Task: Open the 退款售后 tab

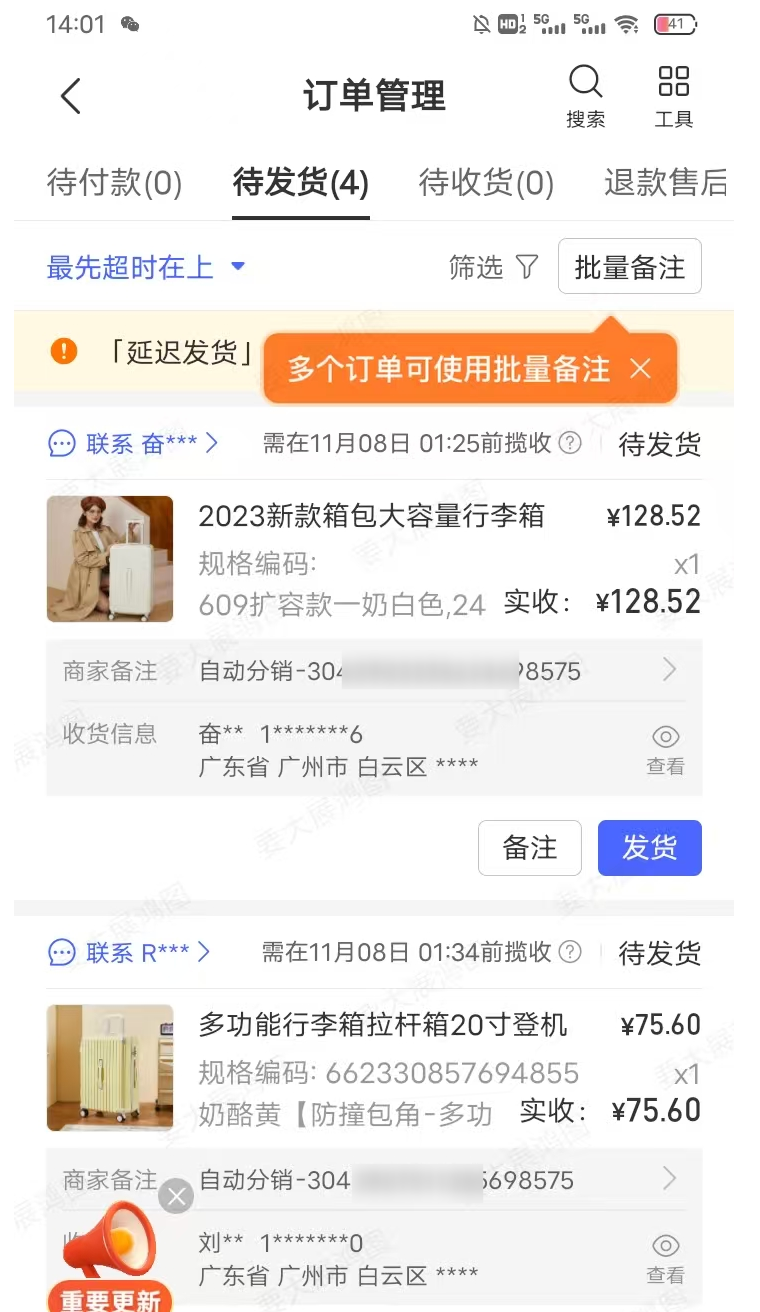Action: [x=665, y=184]
